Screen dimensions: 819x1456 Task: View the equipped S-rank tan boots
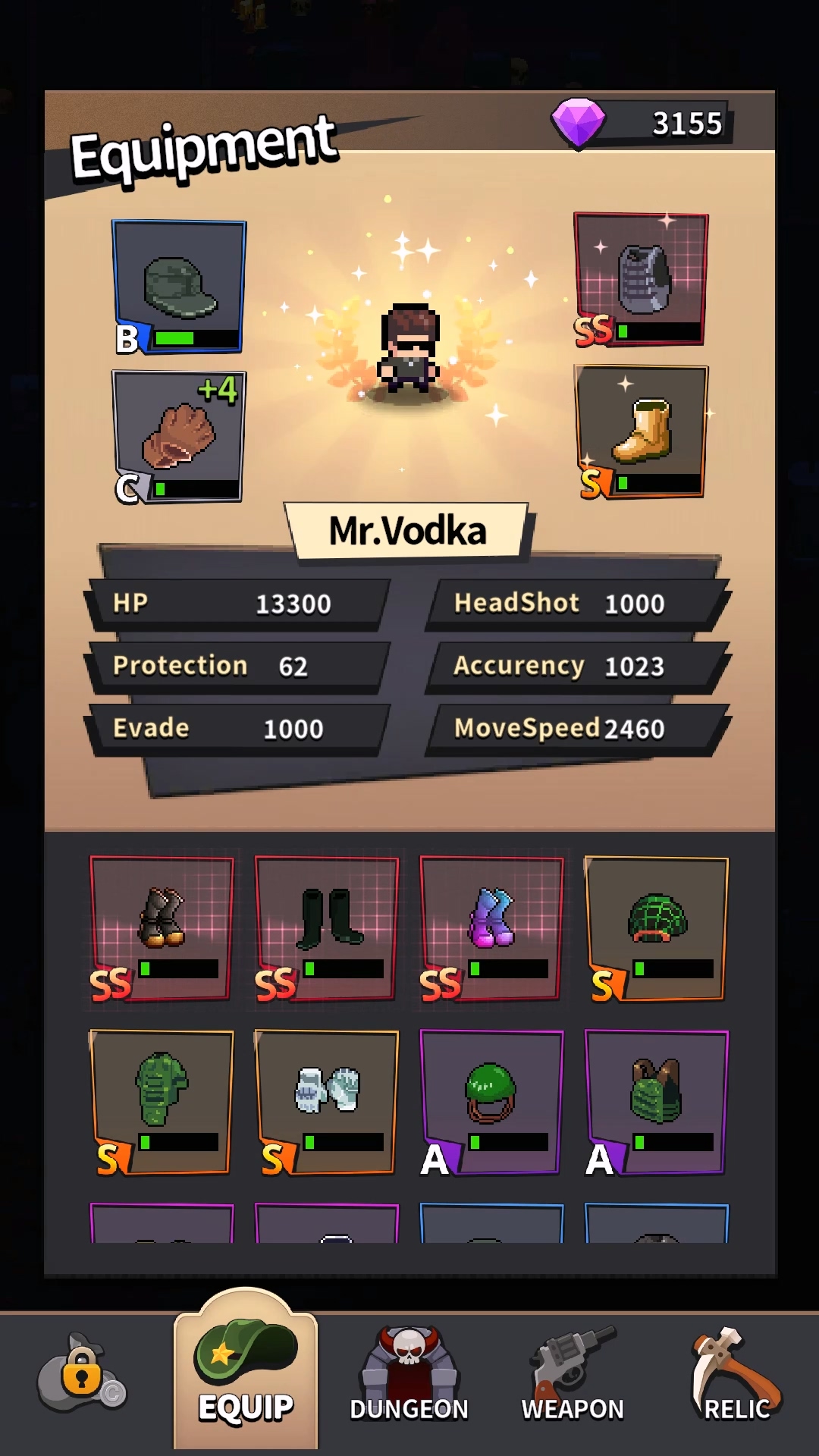point(642,431)
